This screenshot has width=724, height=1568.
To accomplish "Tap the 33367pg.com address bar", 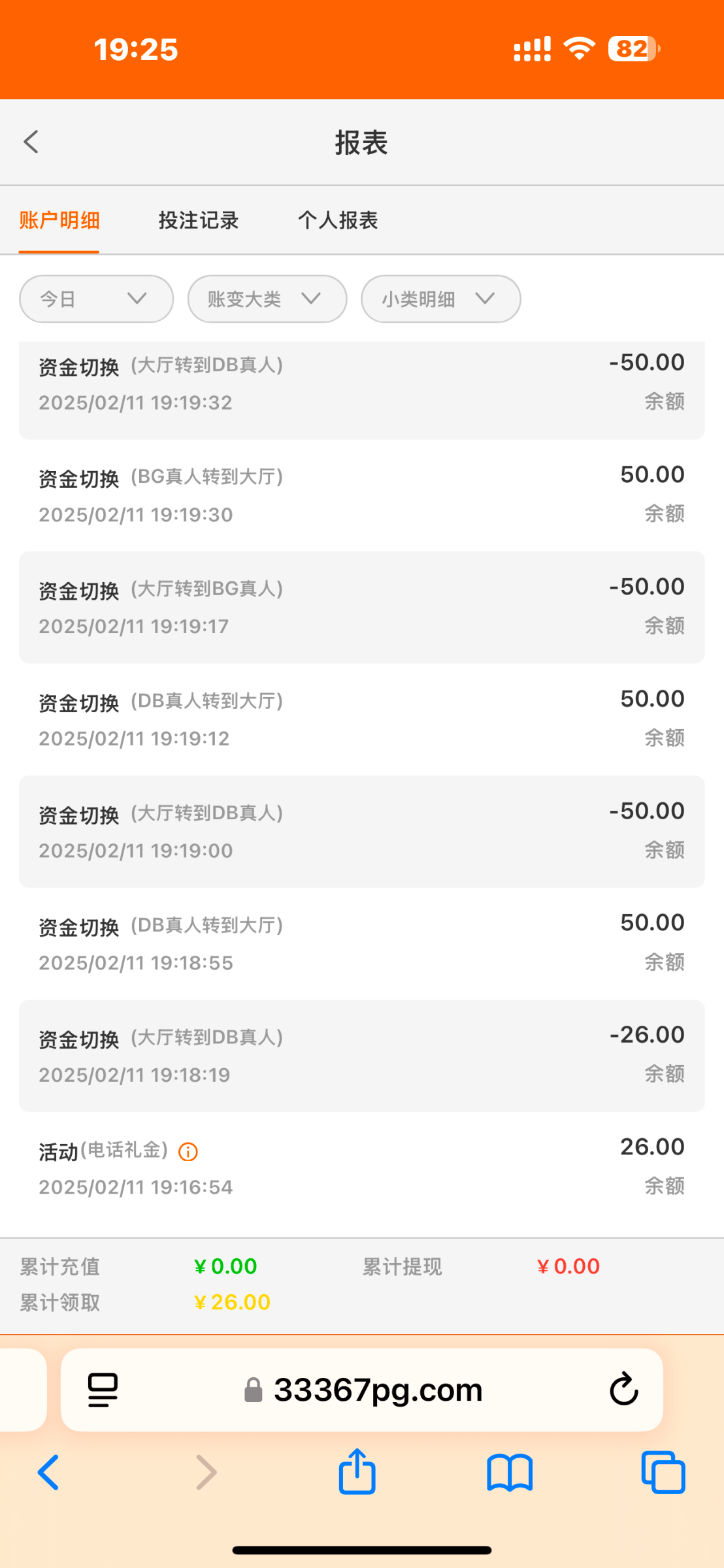I will (x=378, y=1390).
